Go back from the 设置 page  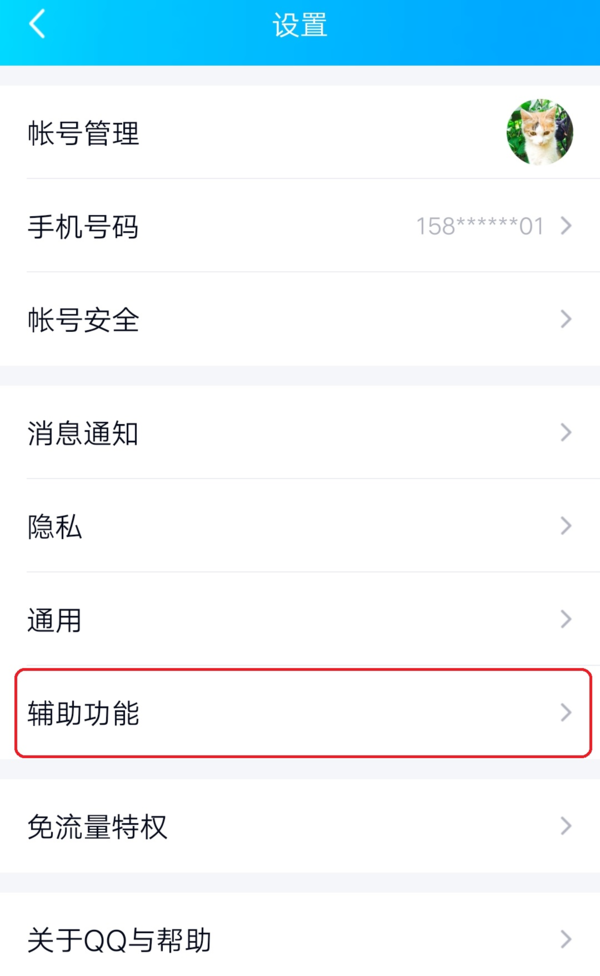coord(37,25)
